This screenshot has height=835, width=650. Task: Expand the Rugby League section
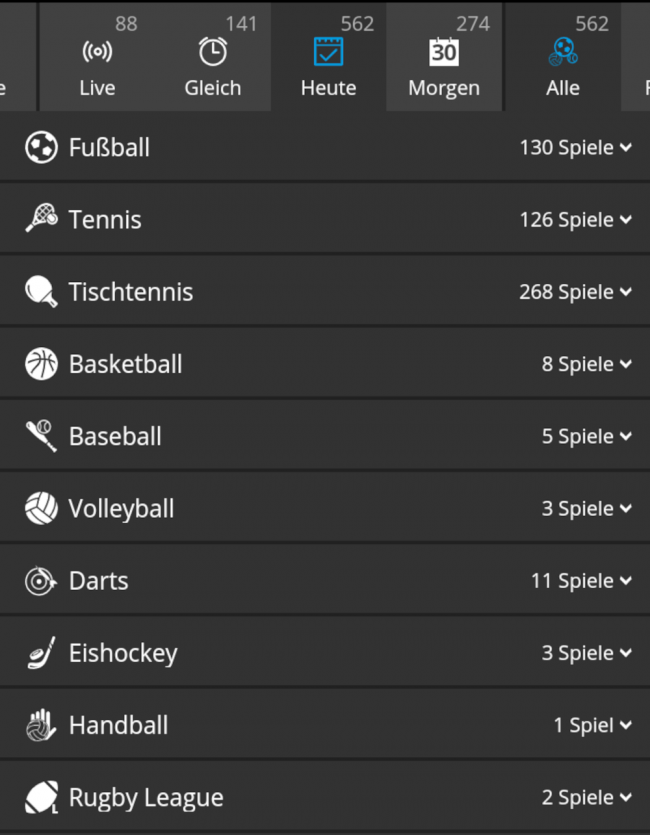pos(325,797)
